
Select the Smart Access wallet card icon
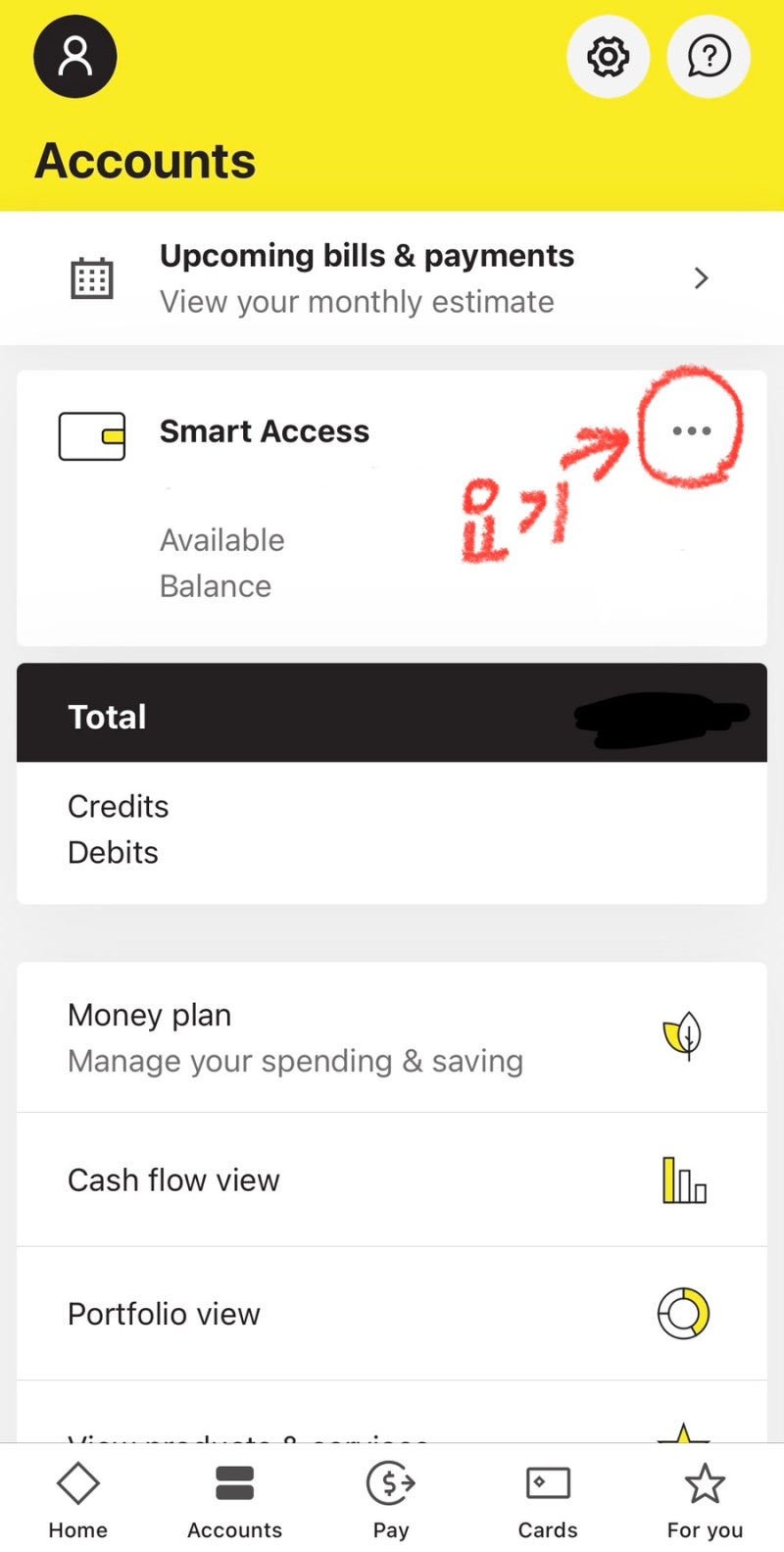point(93,436)
